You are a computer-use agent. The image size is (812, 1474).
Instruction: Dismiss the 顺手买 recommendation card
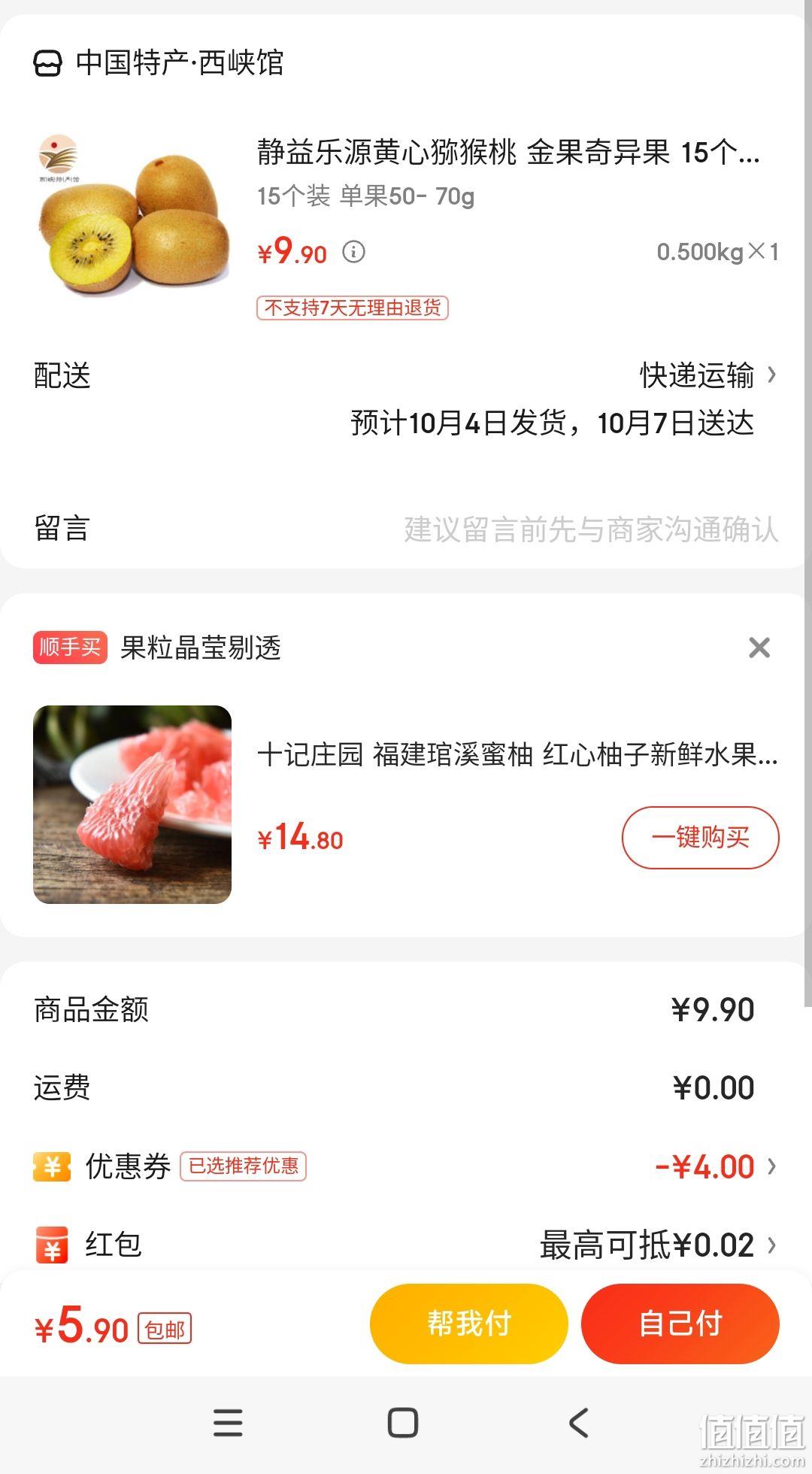(x=759, y=648)
